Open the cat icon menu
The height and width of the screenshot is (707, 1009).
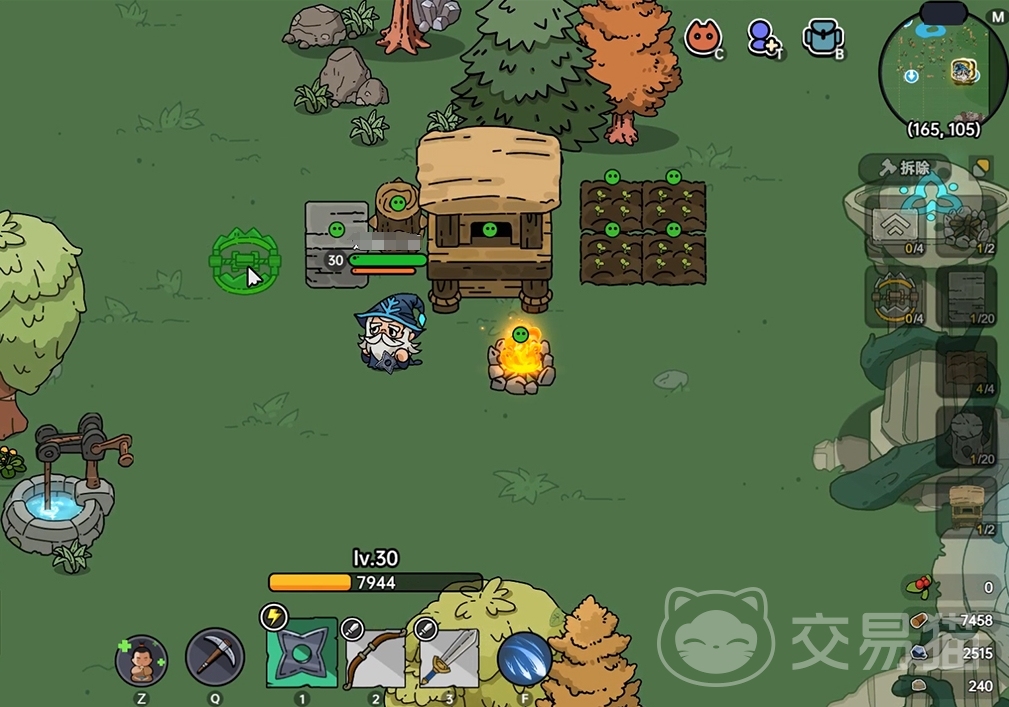(703, 38)
